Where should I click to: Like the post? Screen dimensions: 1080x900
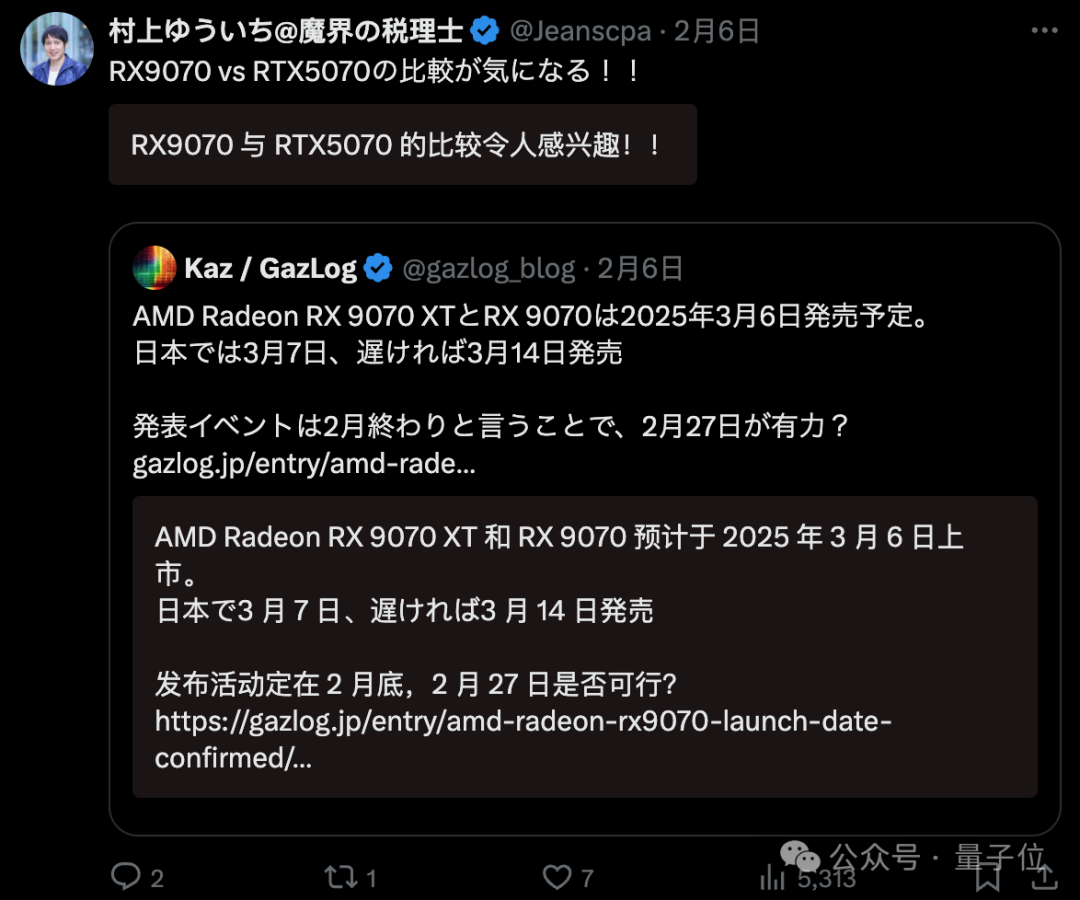tap(557, 877)
